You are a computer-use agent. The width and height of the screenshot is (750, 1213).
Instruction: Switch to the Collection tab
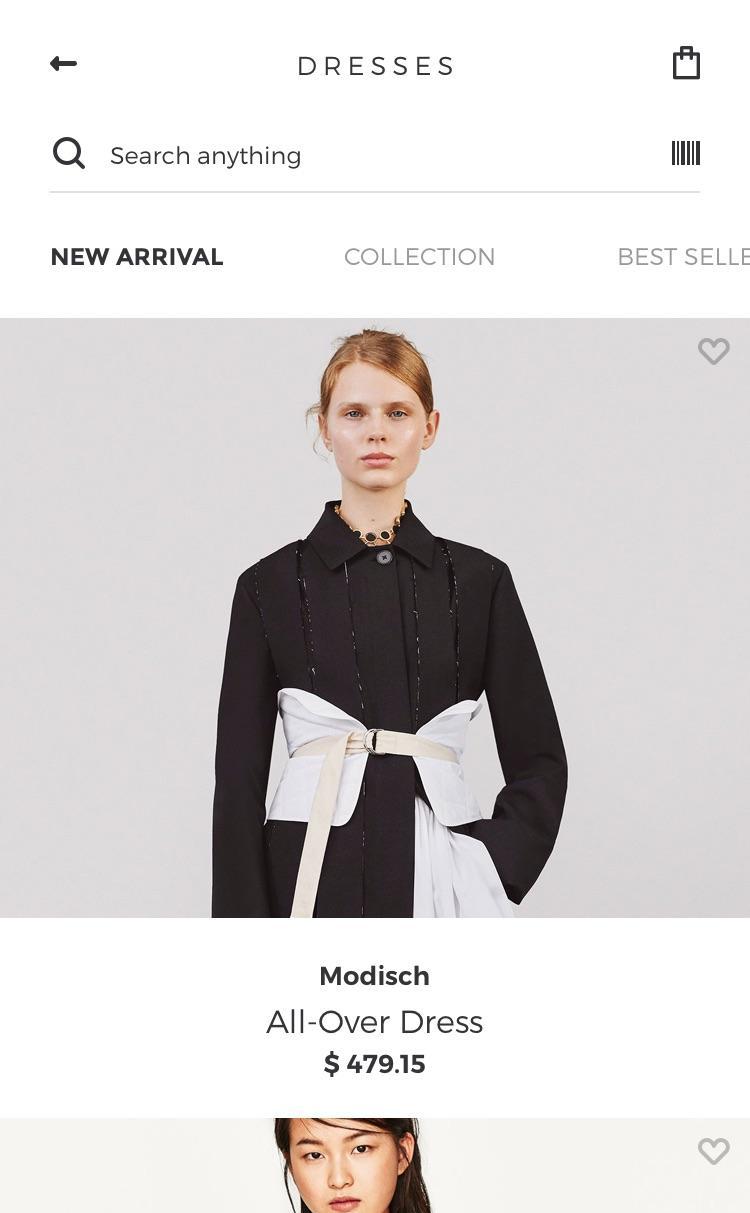coord(419,257)
